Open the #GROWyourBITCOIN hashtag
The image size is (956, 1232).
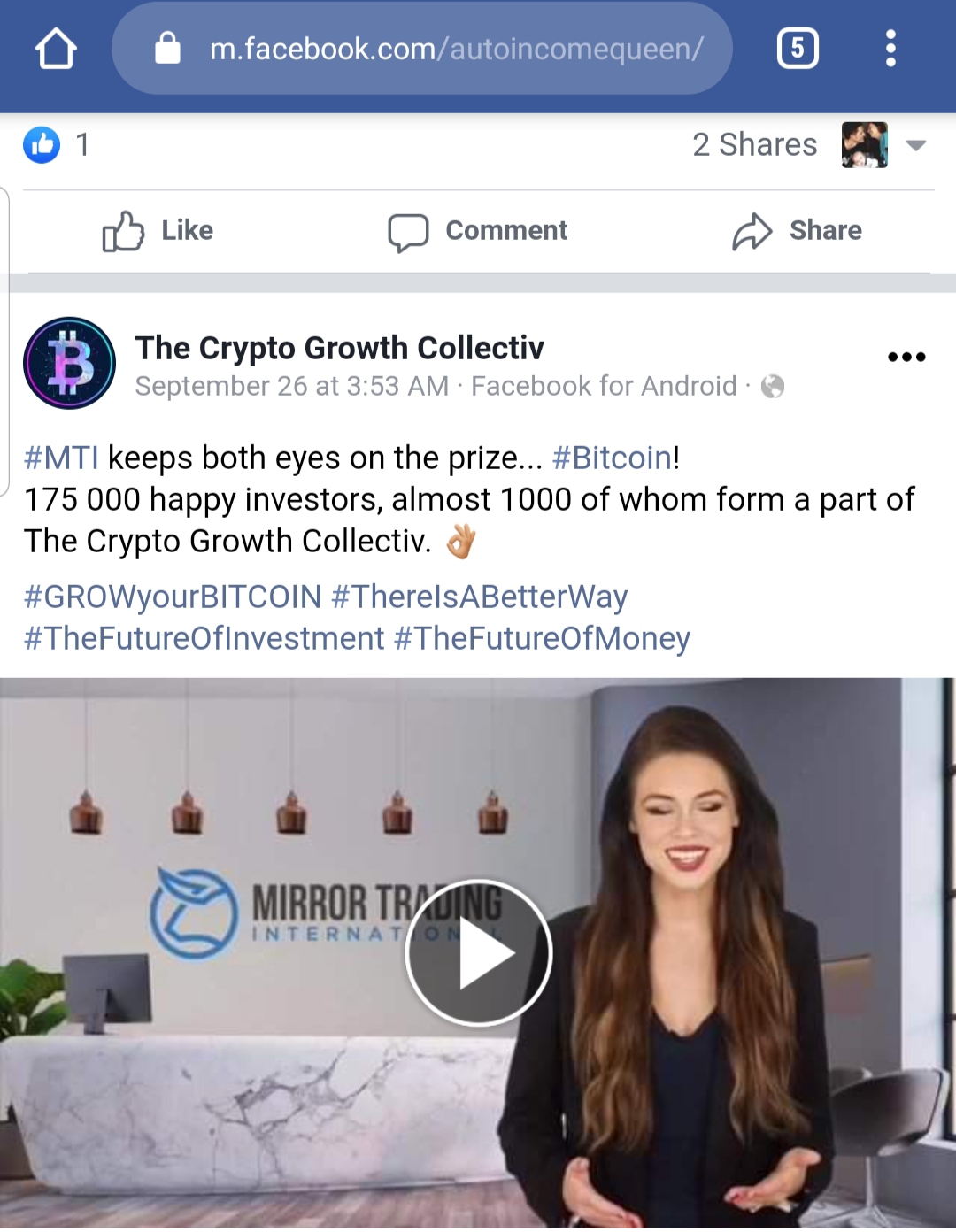pyautogui.click(x=173, y=597)
